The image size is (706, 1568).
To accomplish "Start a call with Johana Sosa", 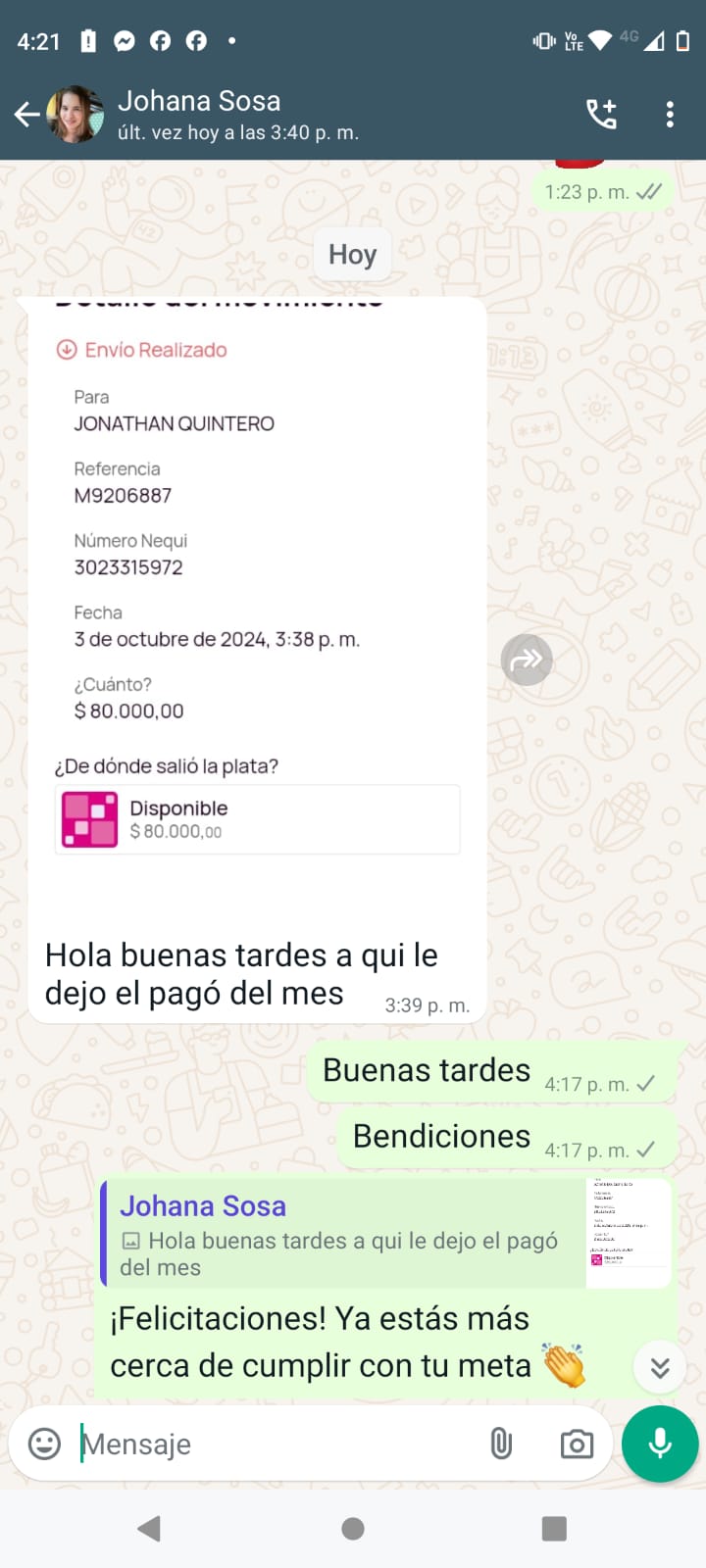I will pos(601,115).
